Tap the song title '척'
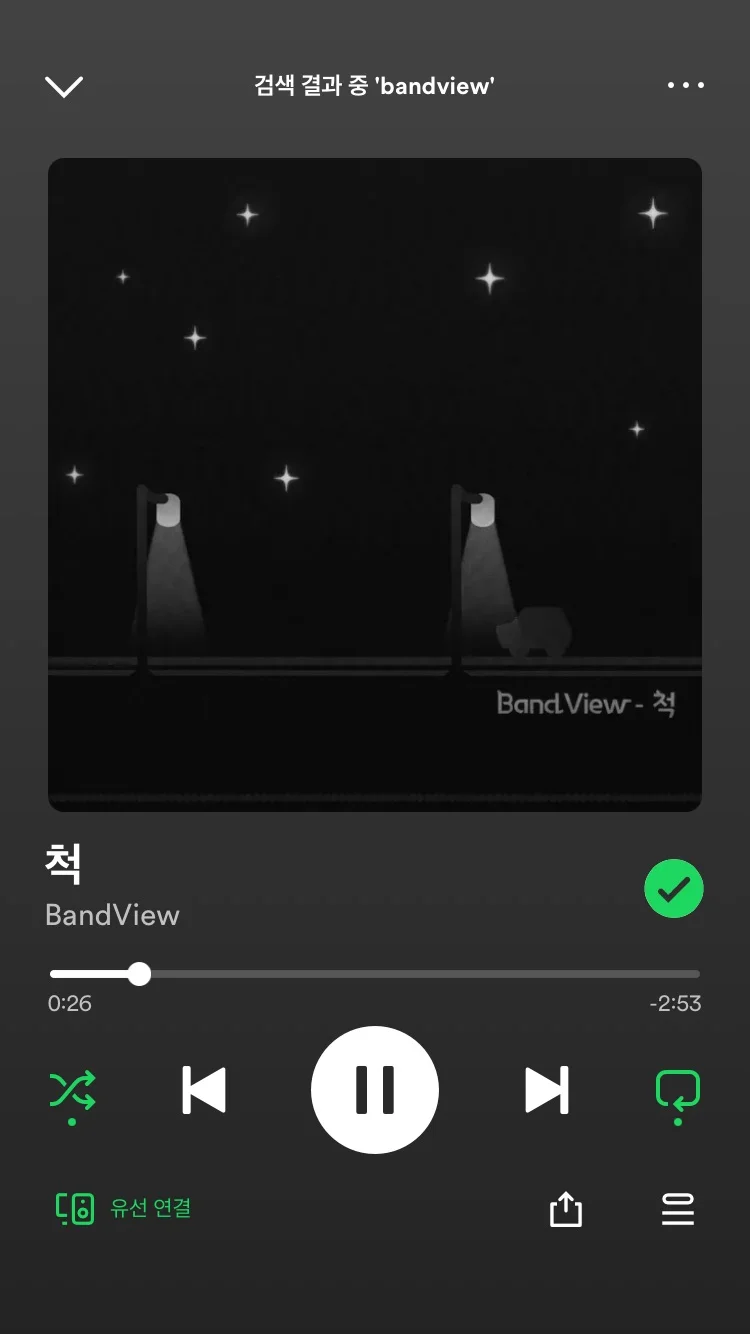The image size is (750, 1334). [x=63, y=864]
